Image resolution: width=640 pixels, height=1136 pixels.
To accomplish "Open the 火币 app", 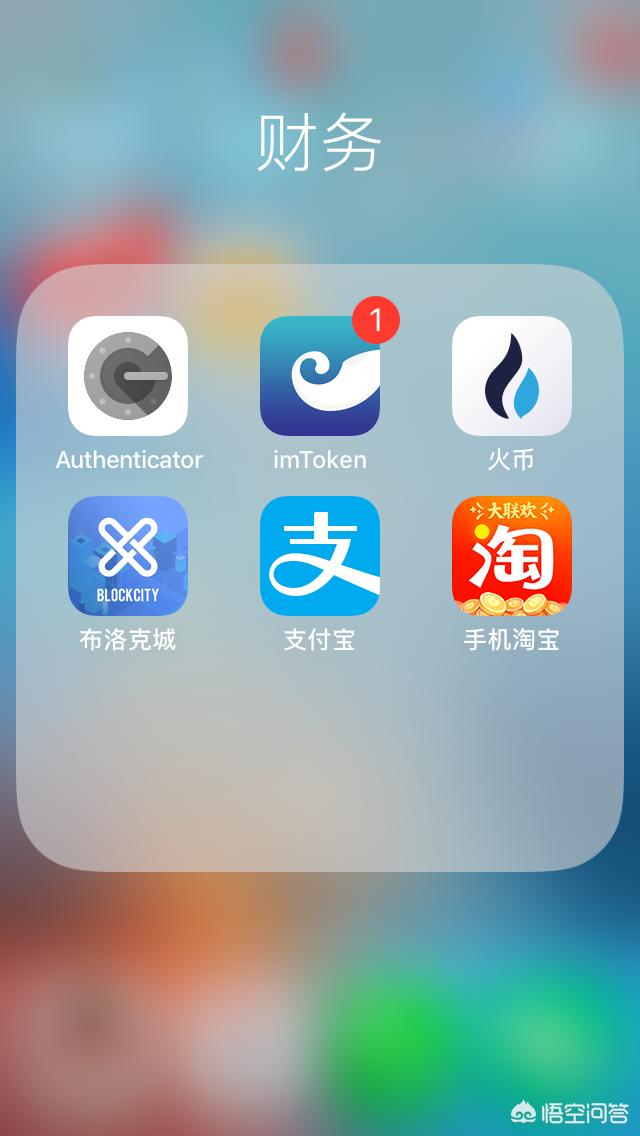I will (x=512, y=376).
